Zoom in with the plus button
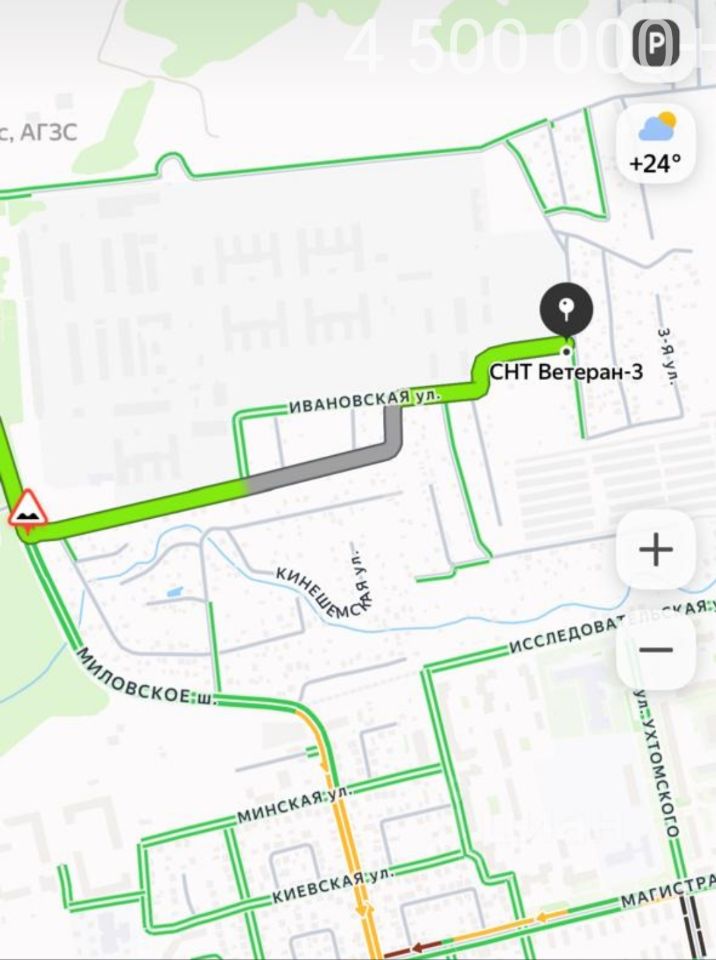 [x=656, y=550]
